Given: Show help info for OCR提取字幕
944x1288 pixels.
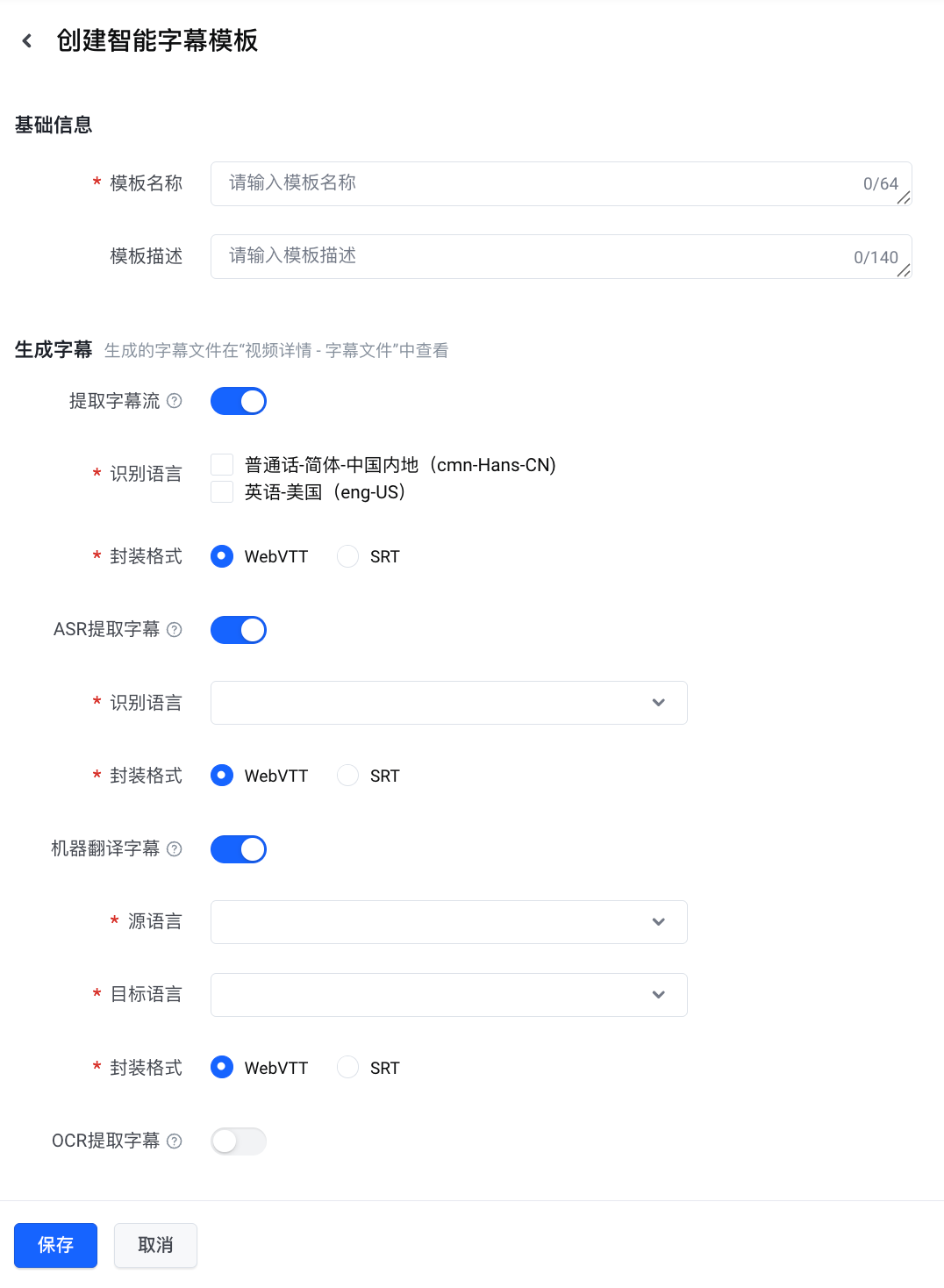Looking at the screenshot, I should (175, 1141).
